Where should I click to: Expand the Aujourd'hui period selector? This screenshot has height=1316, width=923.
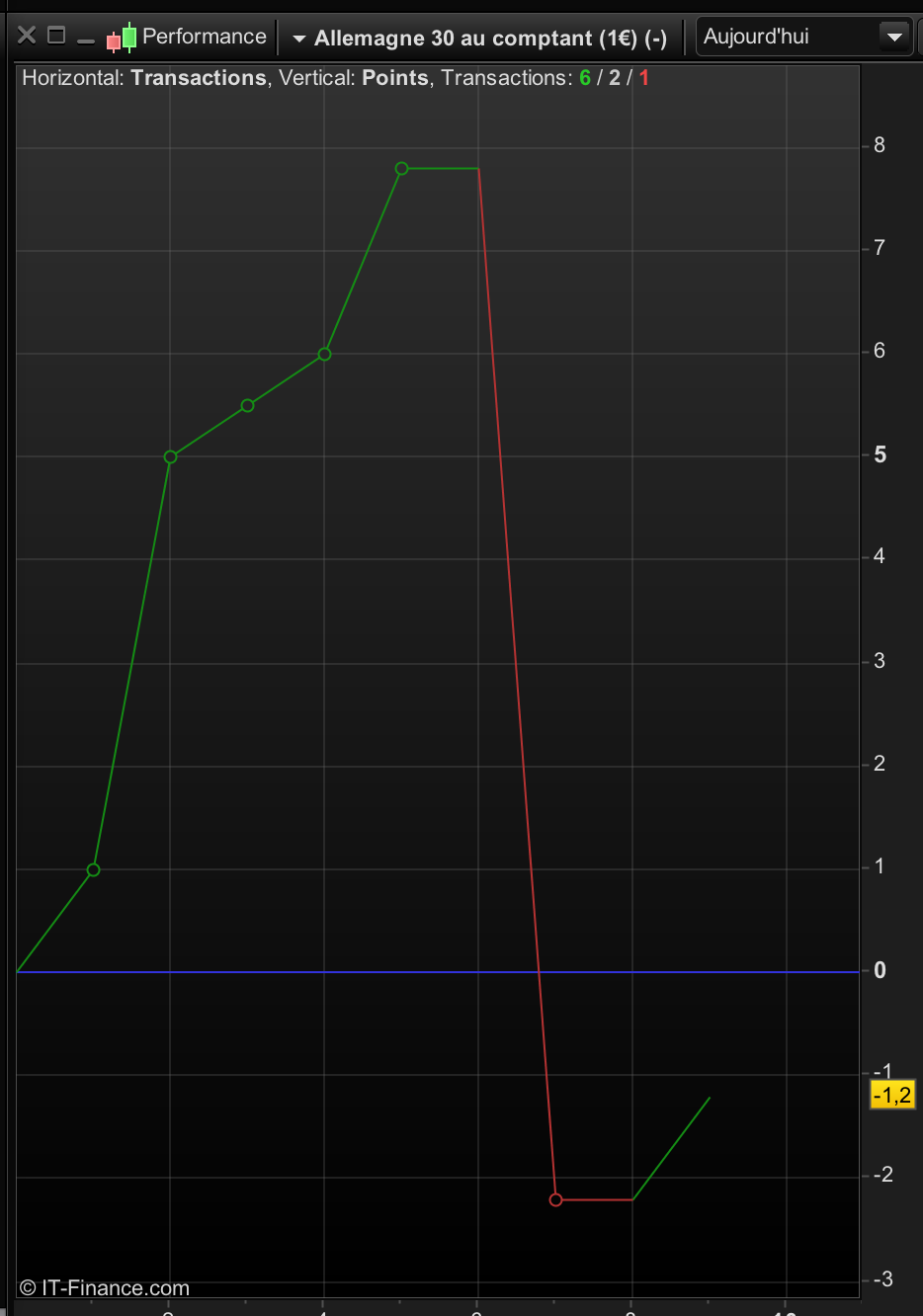tap(894, 38)
